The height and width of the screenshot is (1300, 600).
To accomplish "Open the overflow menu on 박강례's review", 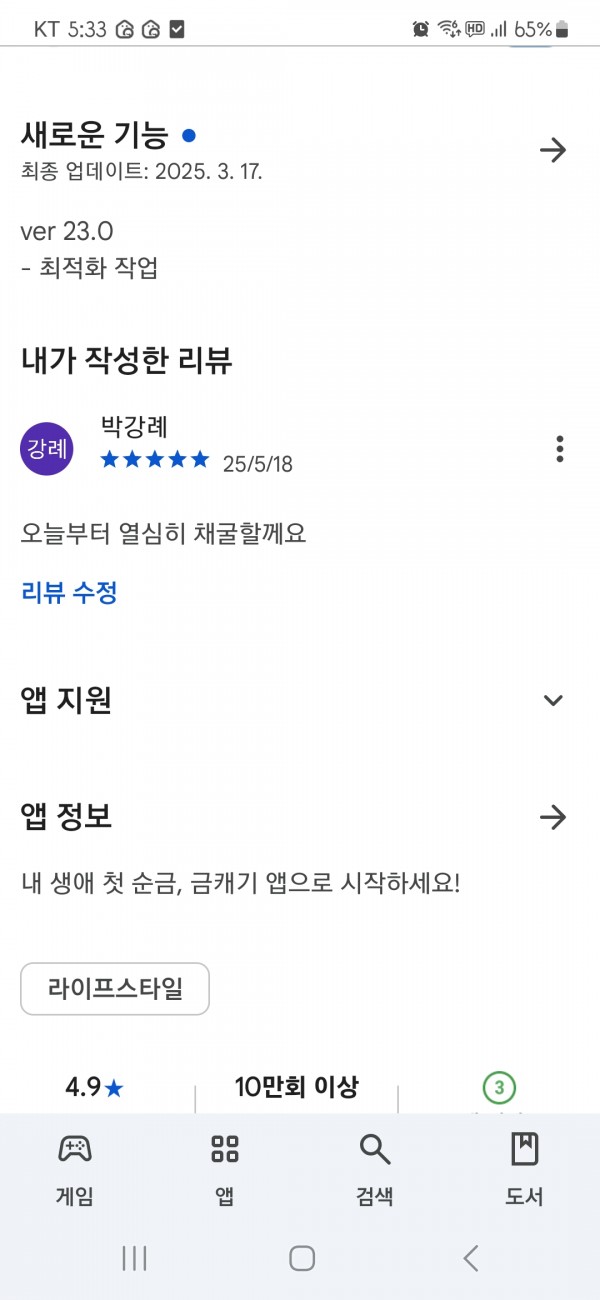I will tap(560, 449).
